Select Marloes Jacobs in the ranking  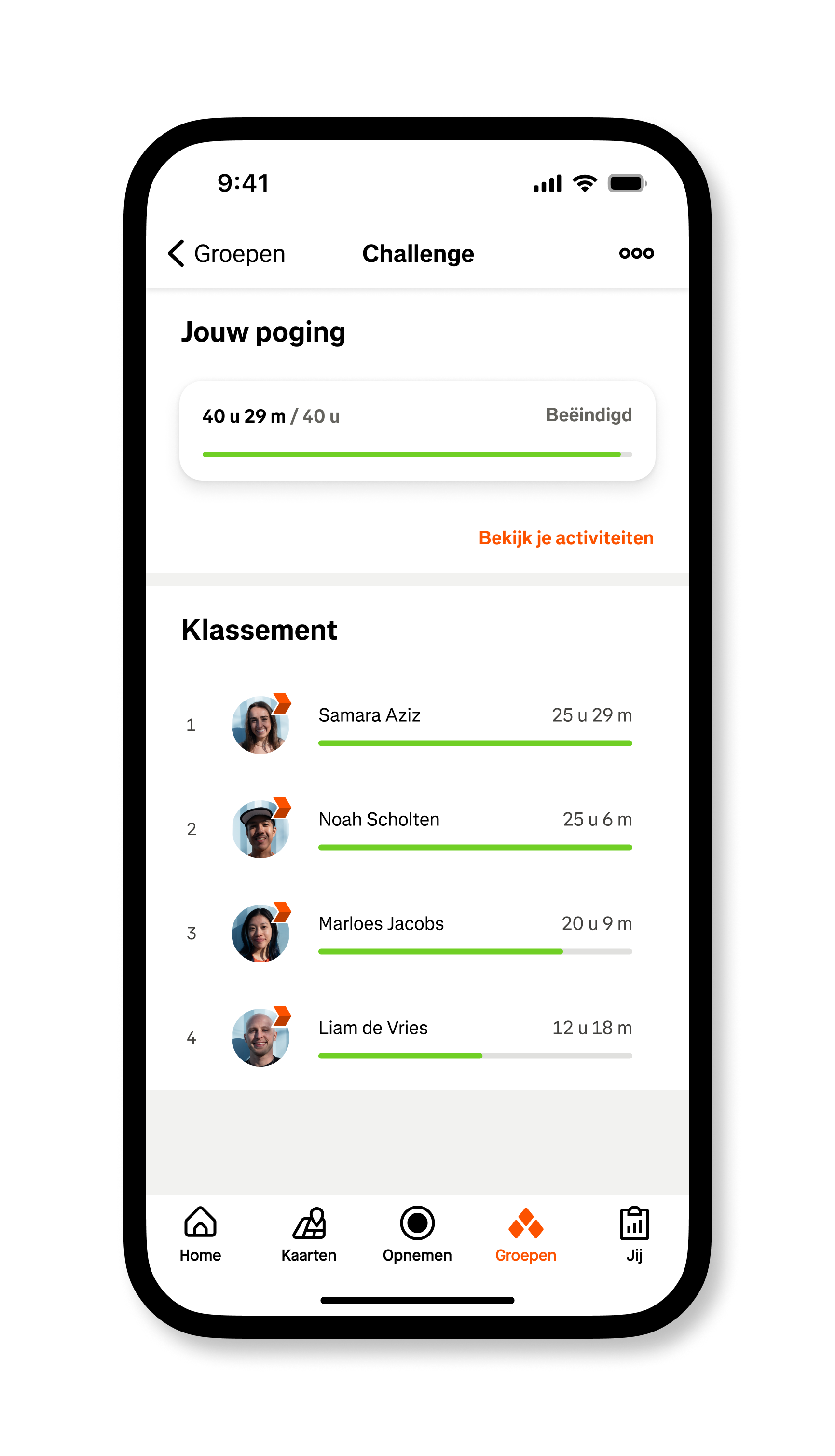tap(417, 933)
